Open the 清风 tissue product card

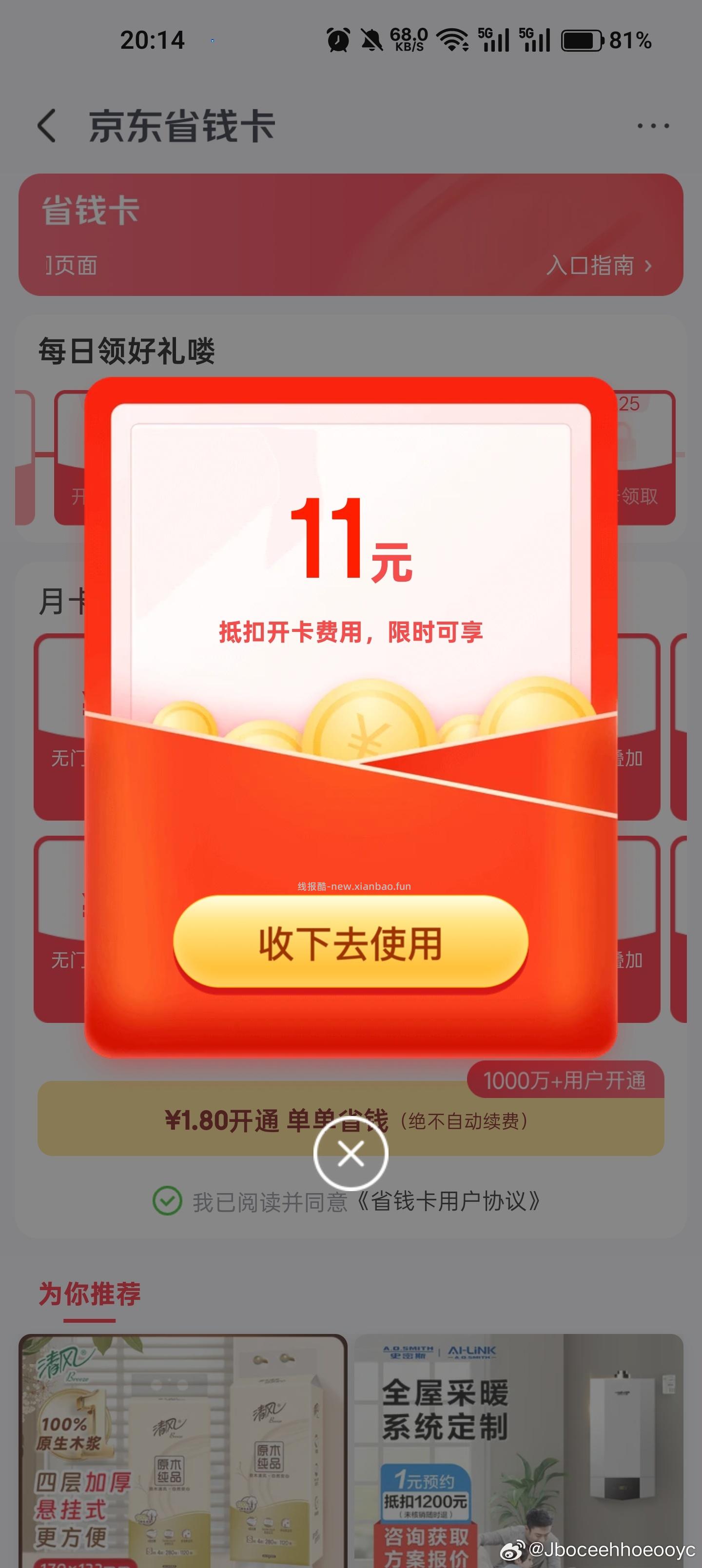point(183,1449)
